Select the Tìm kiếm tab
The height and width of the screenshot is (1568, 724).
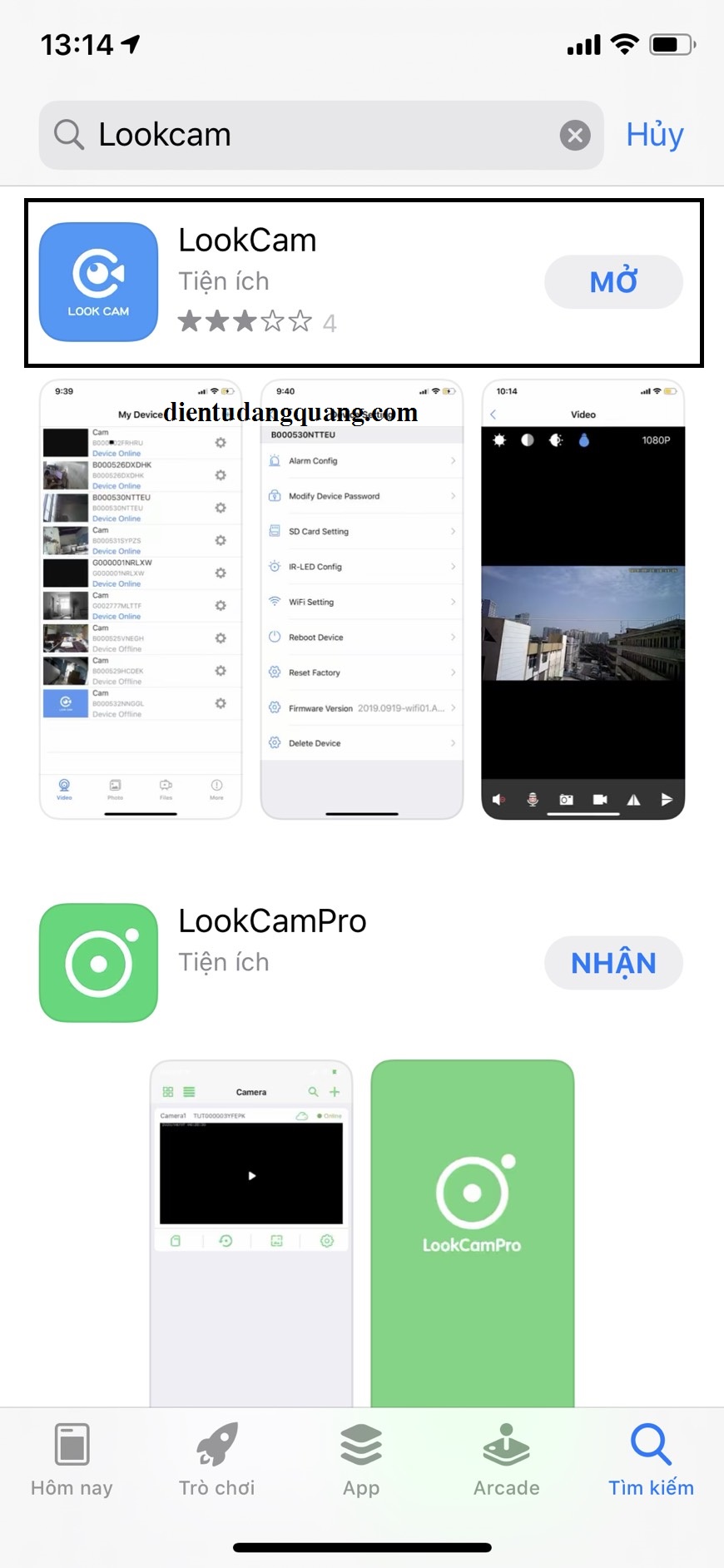651,1461
